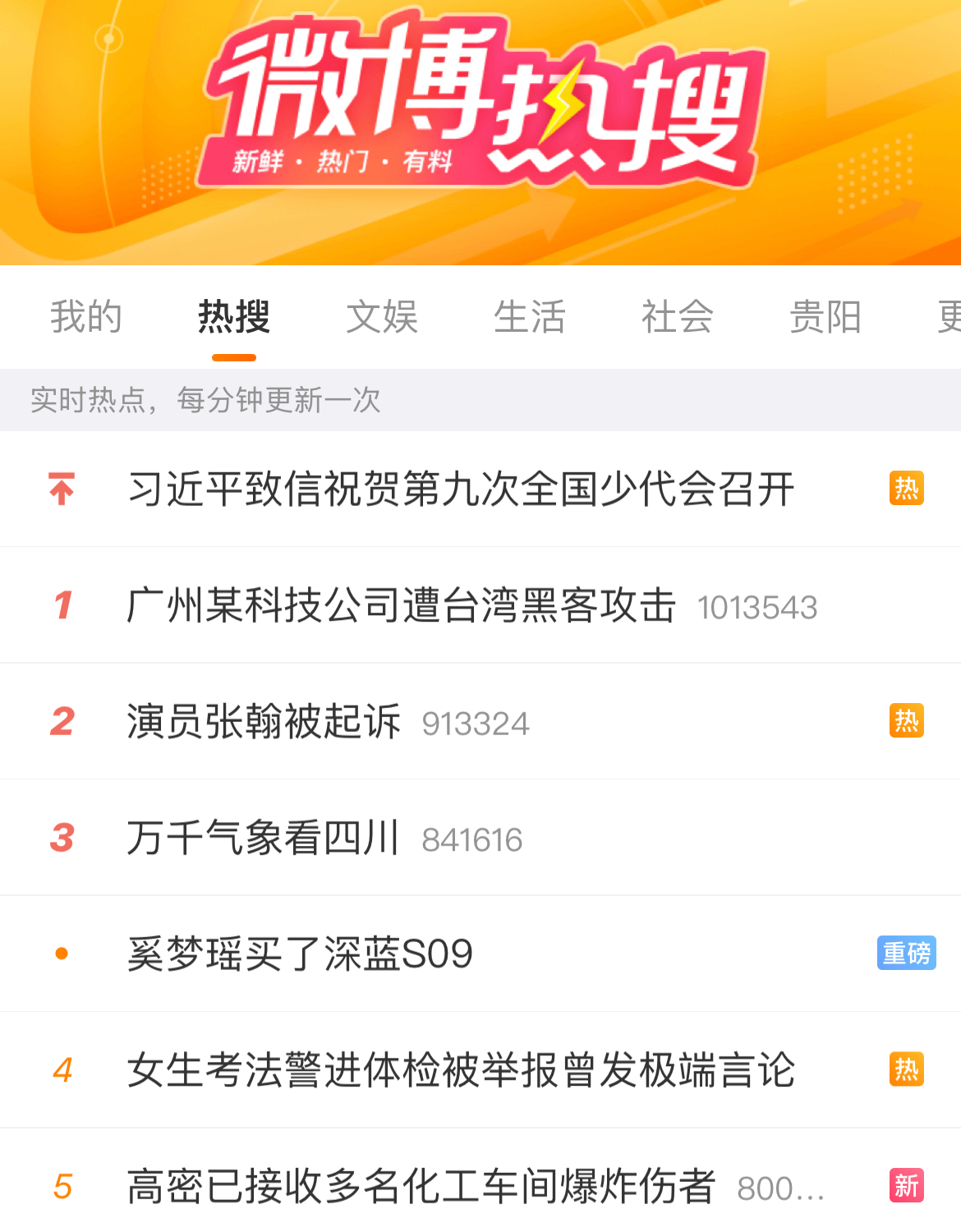This screenshot has width=961, height=1232.
Task: Open topic 广州某科技公司遭台湾黑客攻击
Action: tap(401, 605)
